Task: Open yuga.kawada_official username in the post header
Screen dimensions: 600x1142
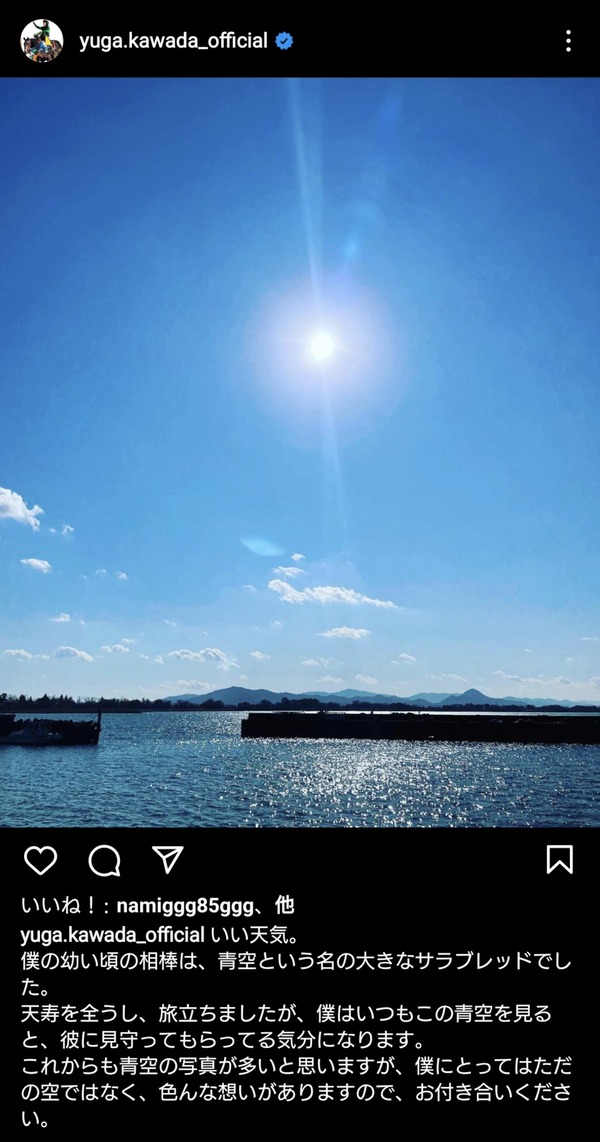Action: tap(173, 41)
